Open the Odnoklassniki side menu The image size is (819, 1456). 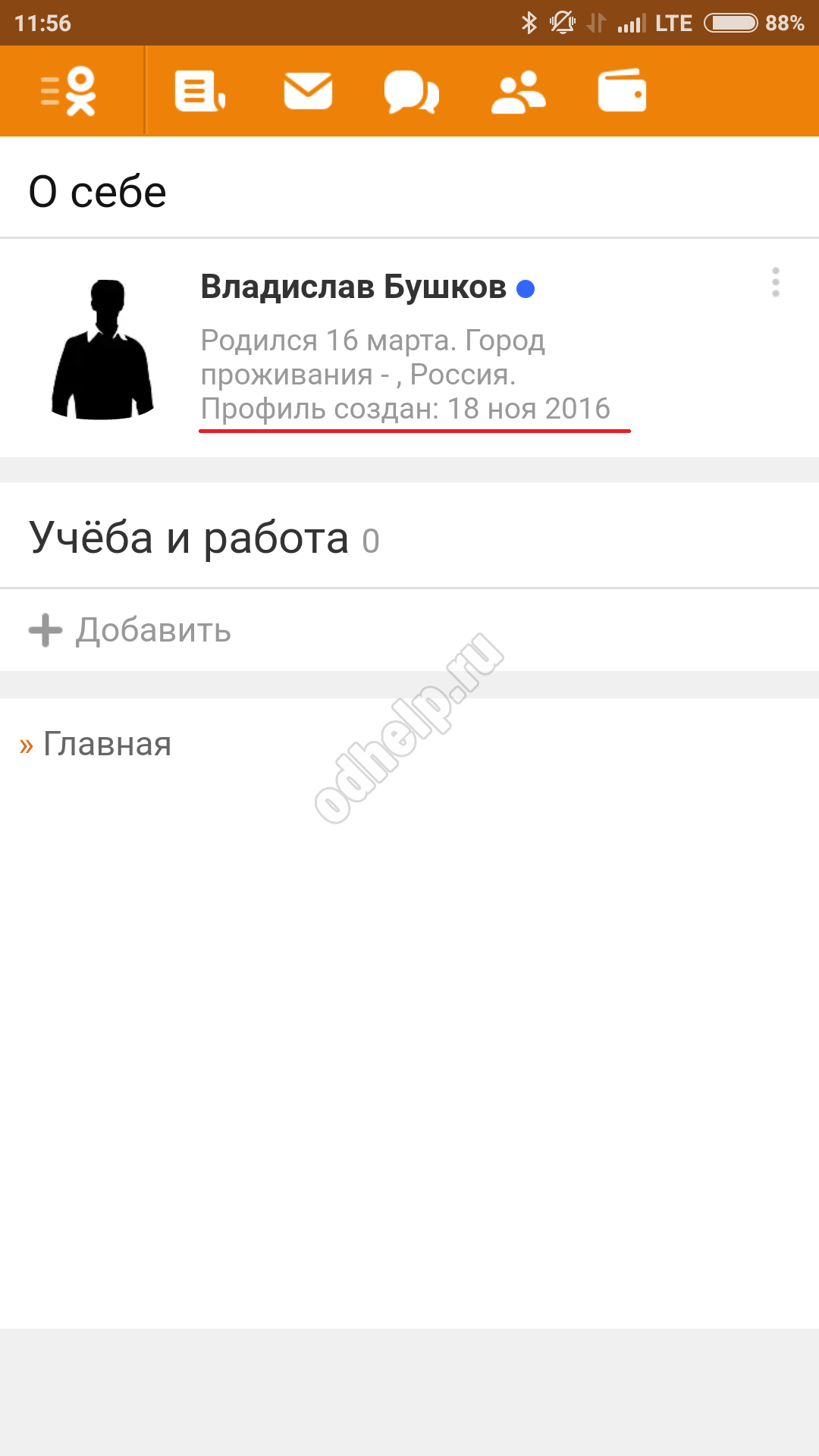[x=70, y=91]
